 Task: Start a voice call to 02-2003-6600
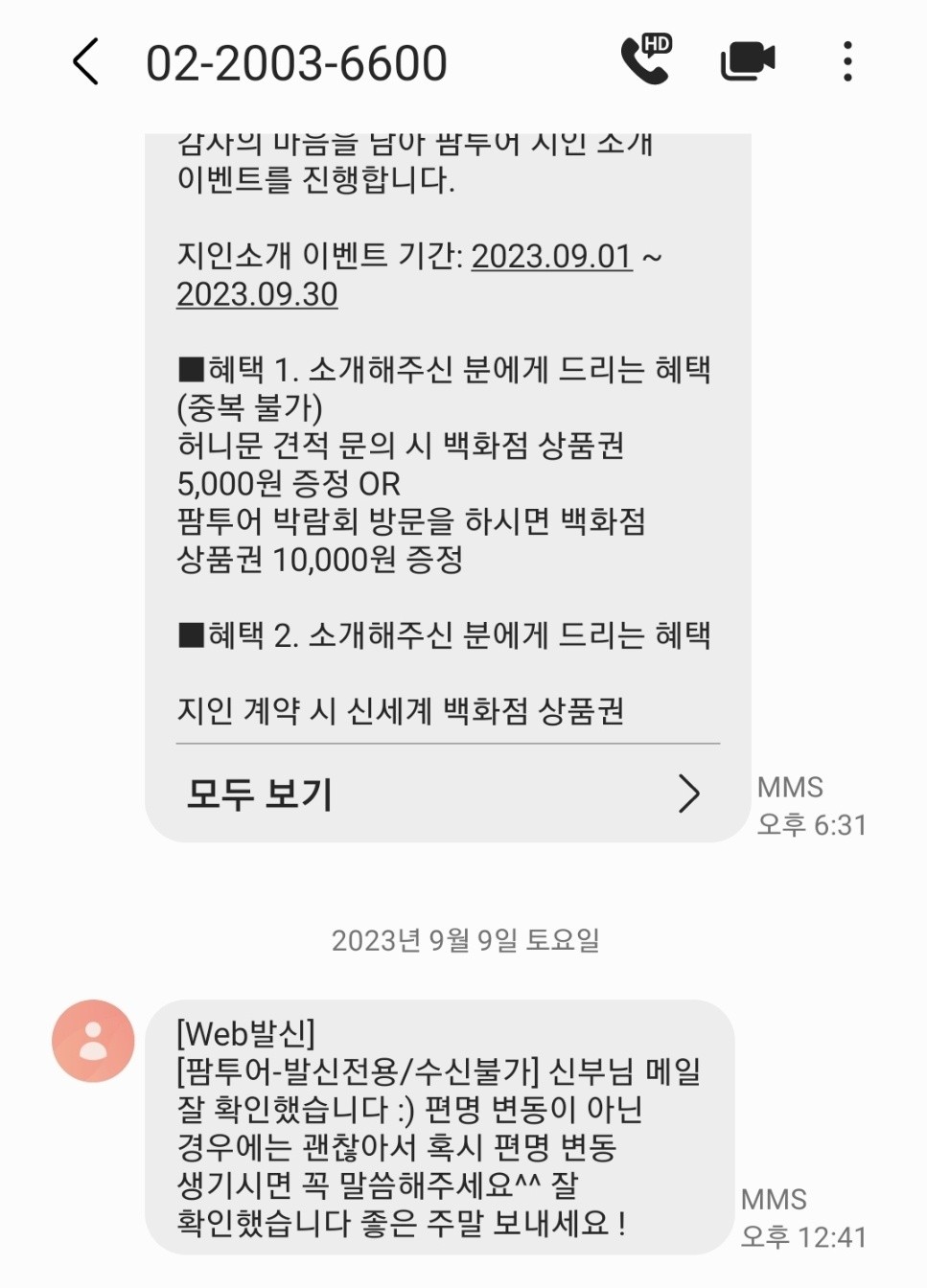(646, 60)
